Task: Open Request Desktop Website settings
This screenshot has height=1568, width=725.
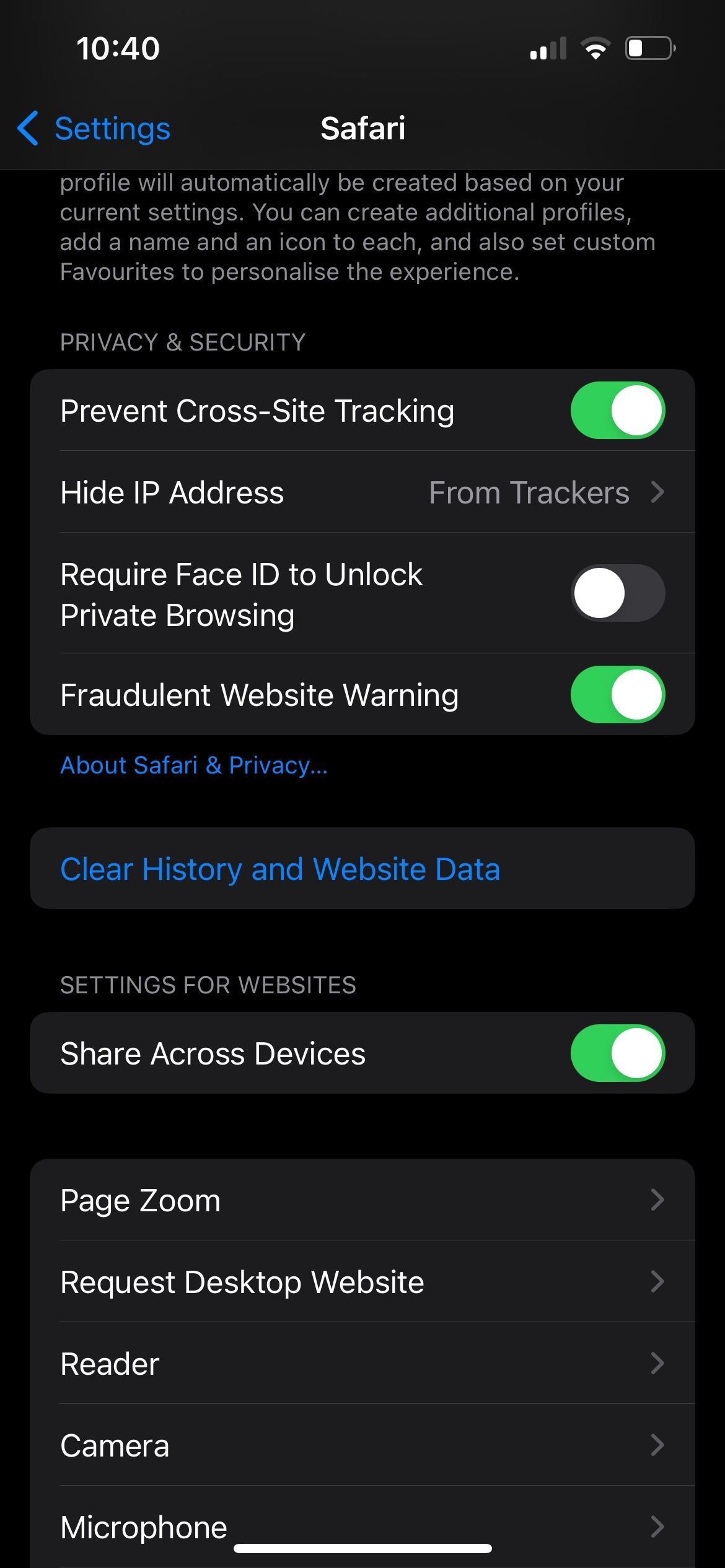Action: pos(362,1281)
